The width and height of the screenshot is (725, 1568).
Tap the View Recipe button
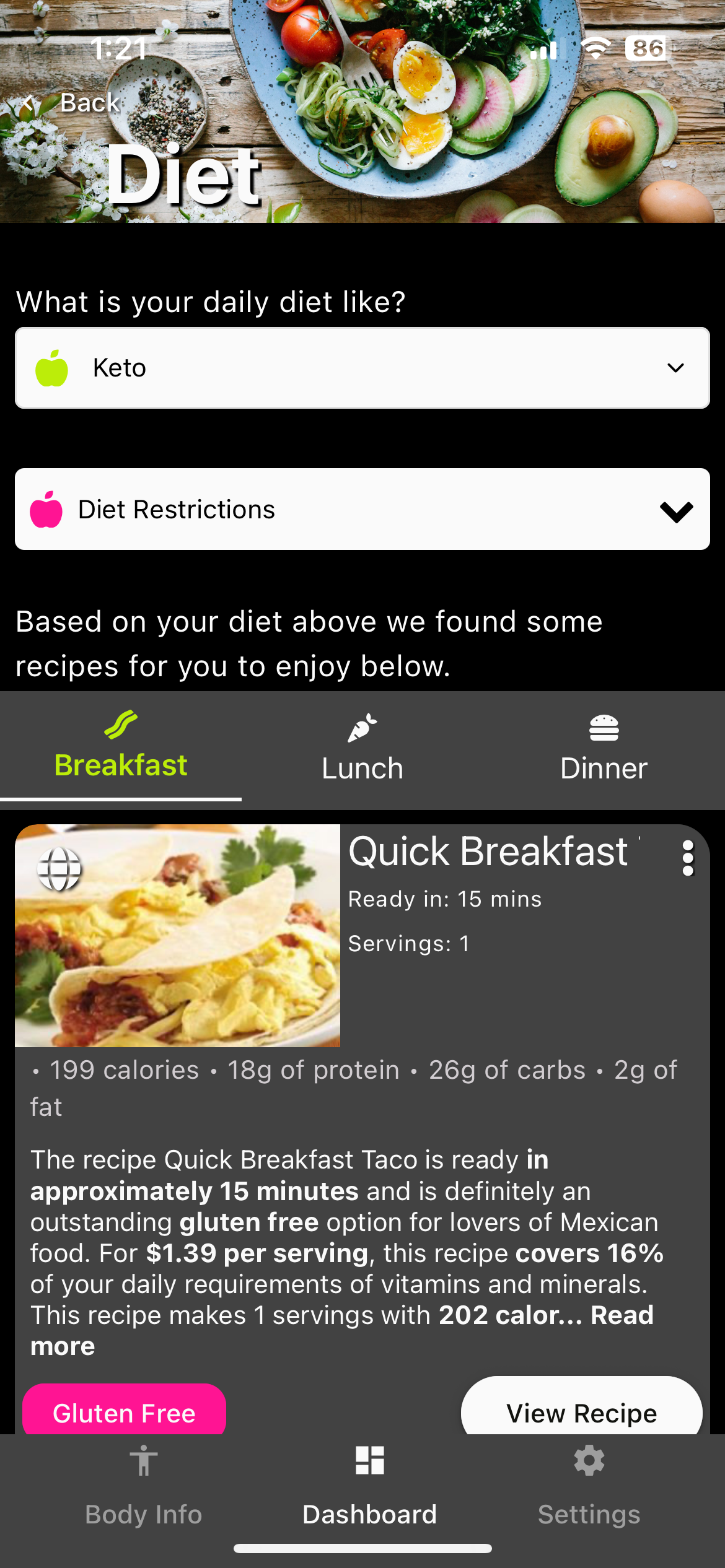click(581, 1413)
